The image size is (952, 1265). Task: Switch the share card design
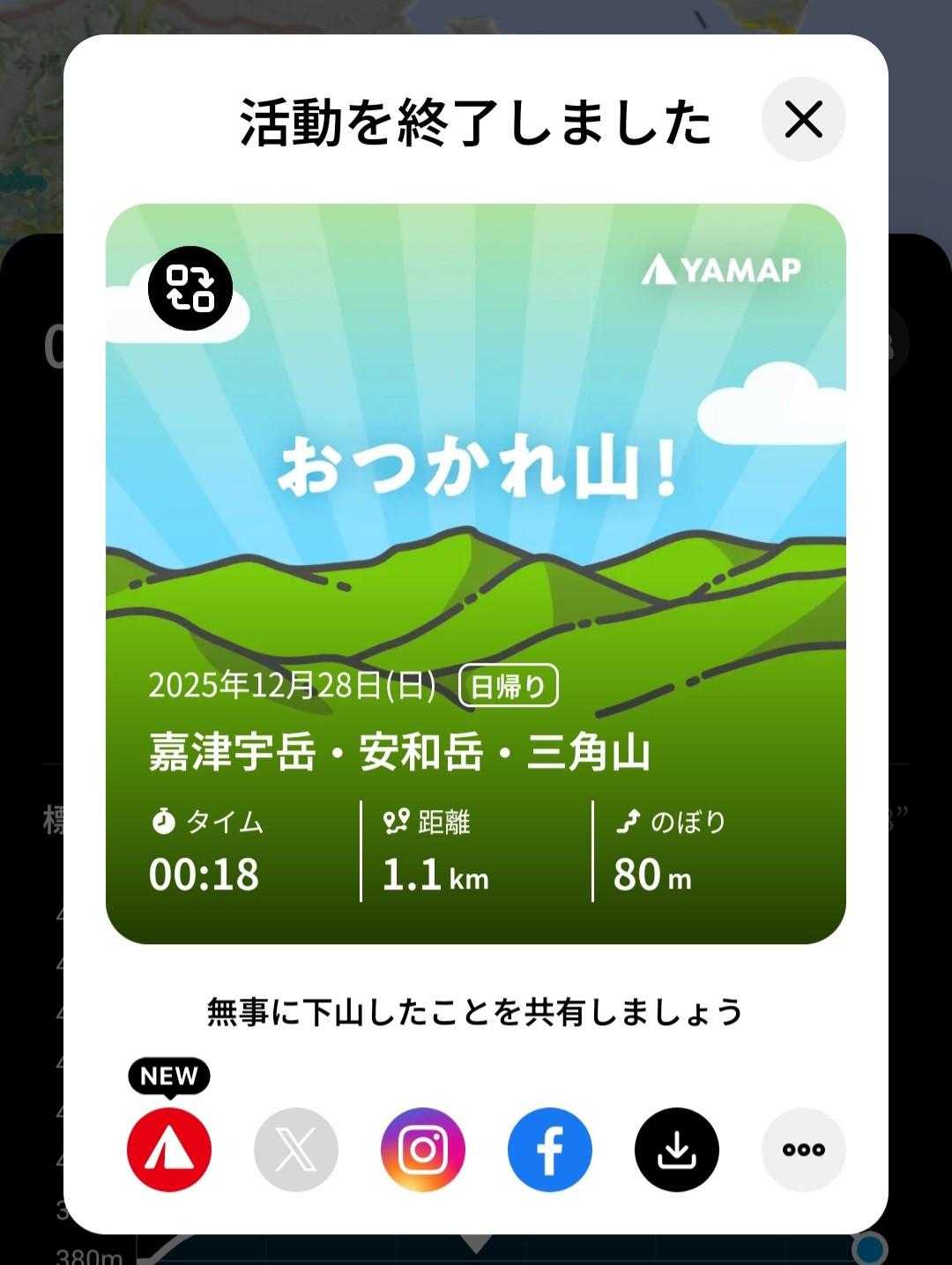coord(190,288)
